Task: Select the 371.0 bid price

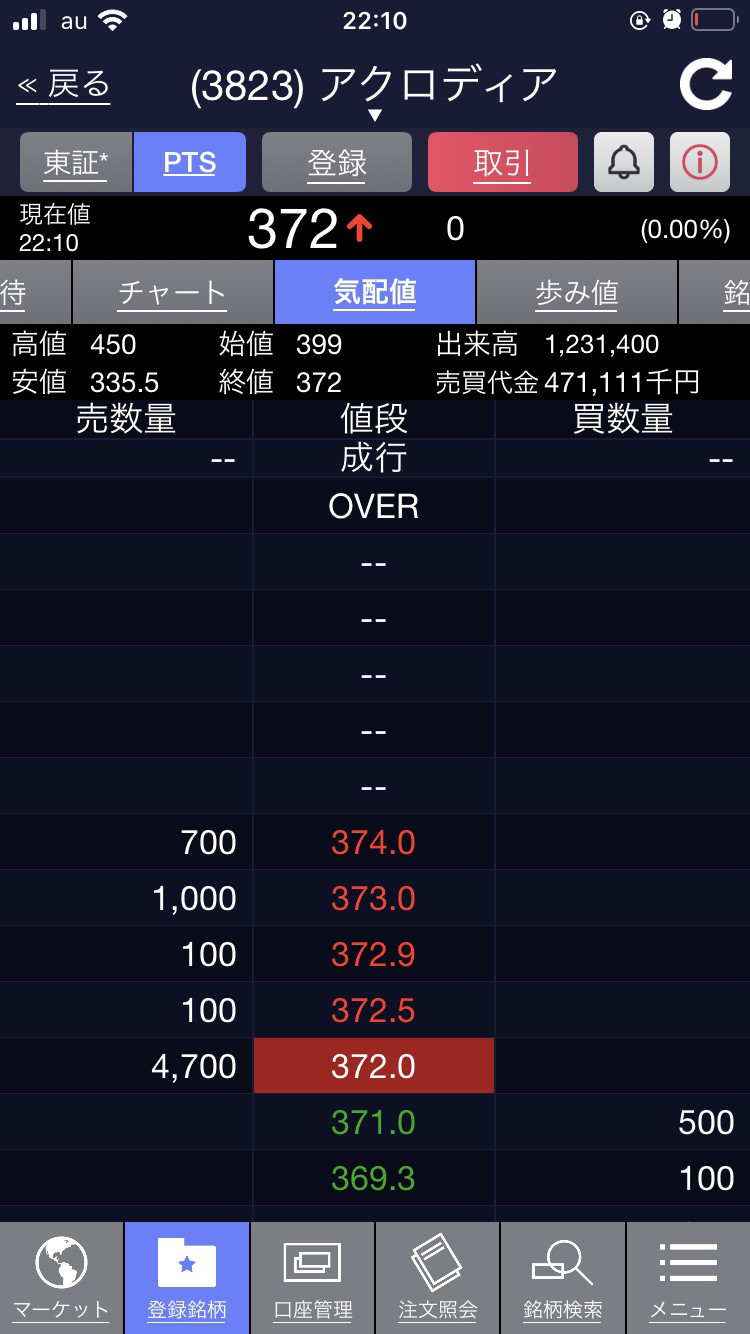Action: point(374,1122)
